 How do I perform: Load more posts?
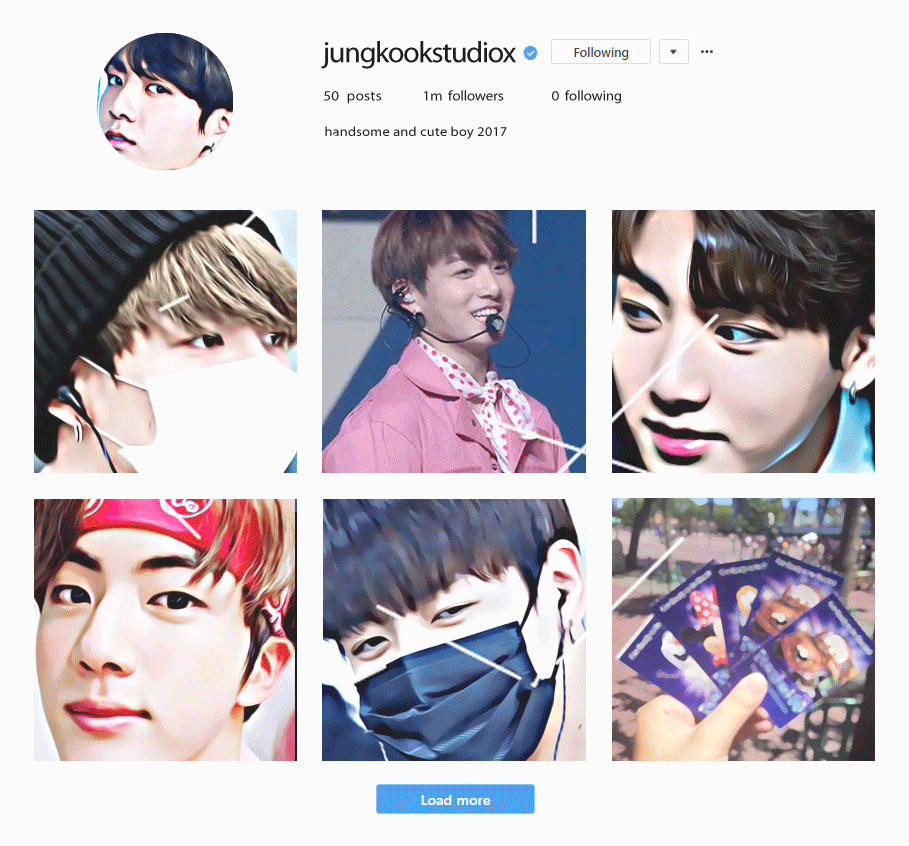pyautogui.click(x=455, y=800)
